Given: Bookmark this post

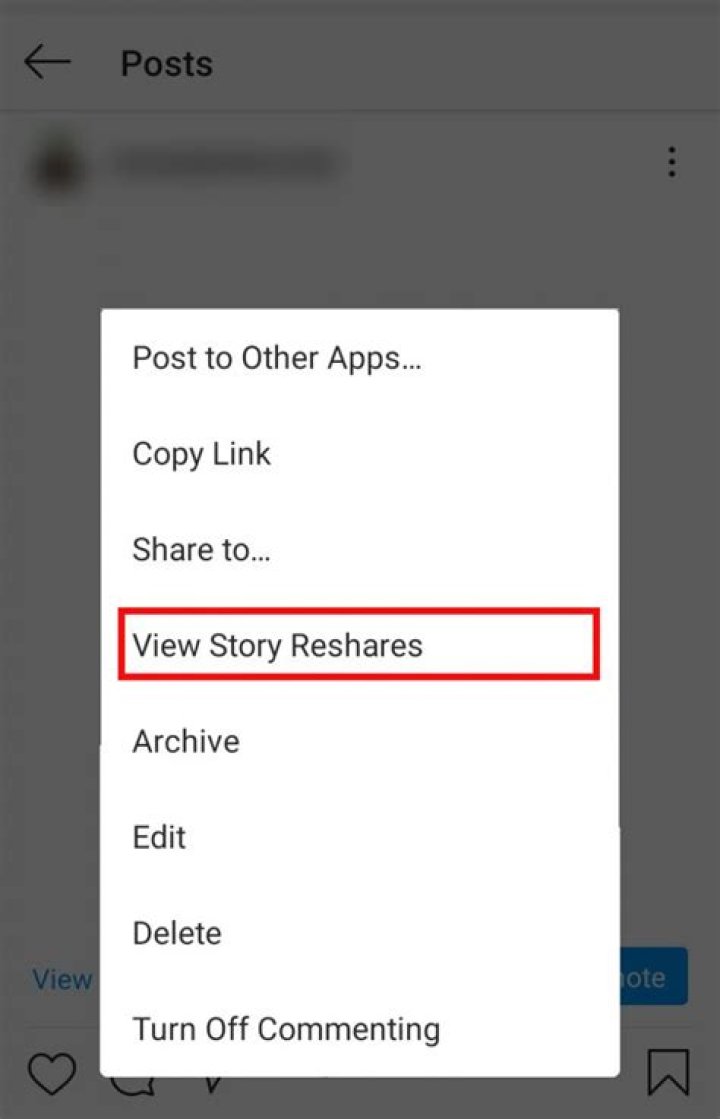Looking at the screenshot, I should click(667, 1073).
